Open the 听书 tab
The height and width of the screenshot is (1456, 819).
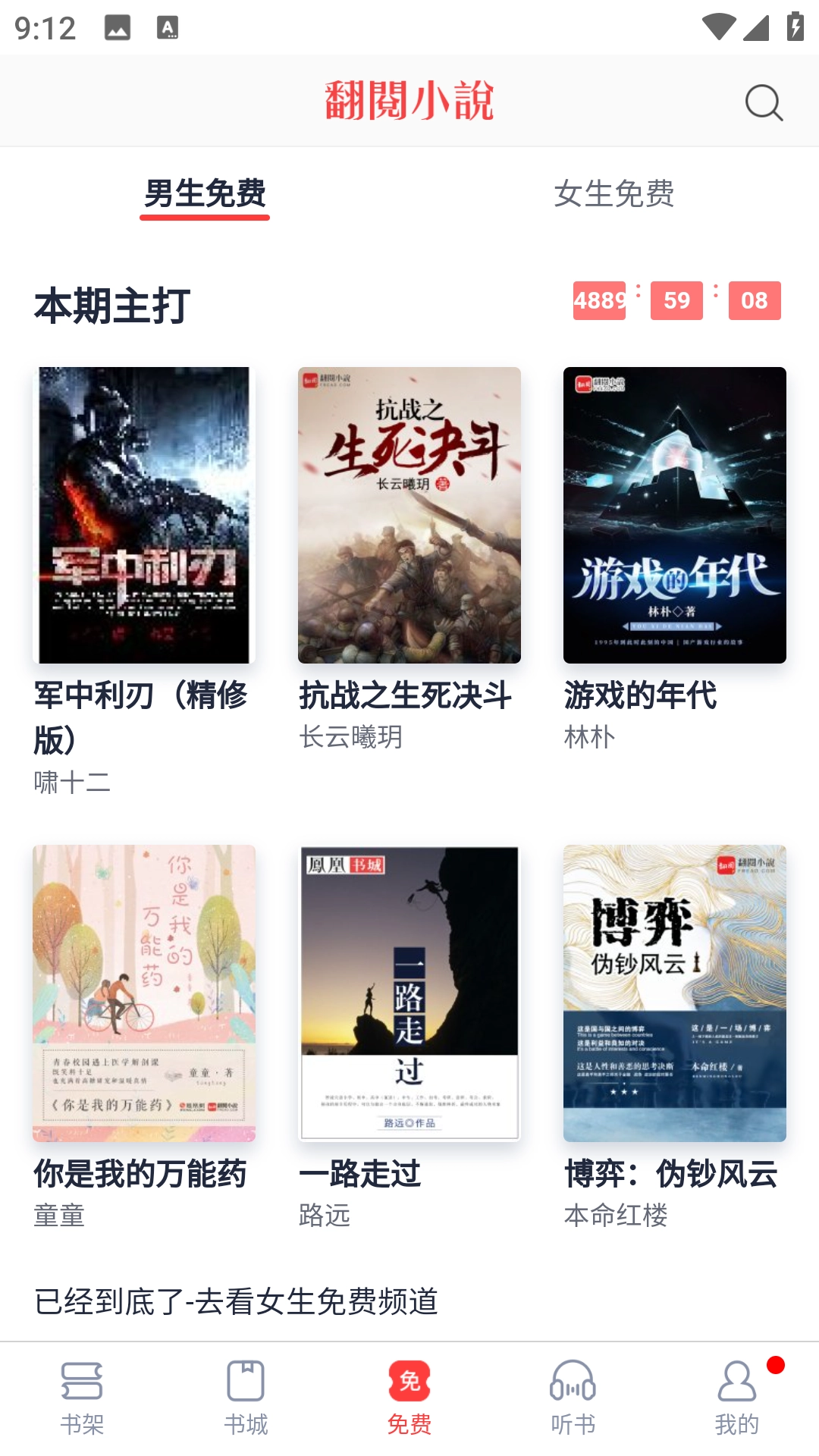573,1397
